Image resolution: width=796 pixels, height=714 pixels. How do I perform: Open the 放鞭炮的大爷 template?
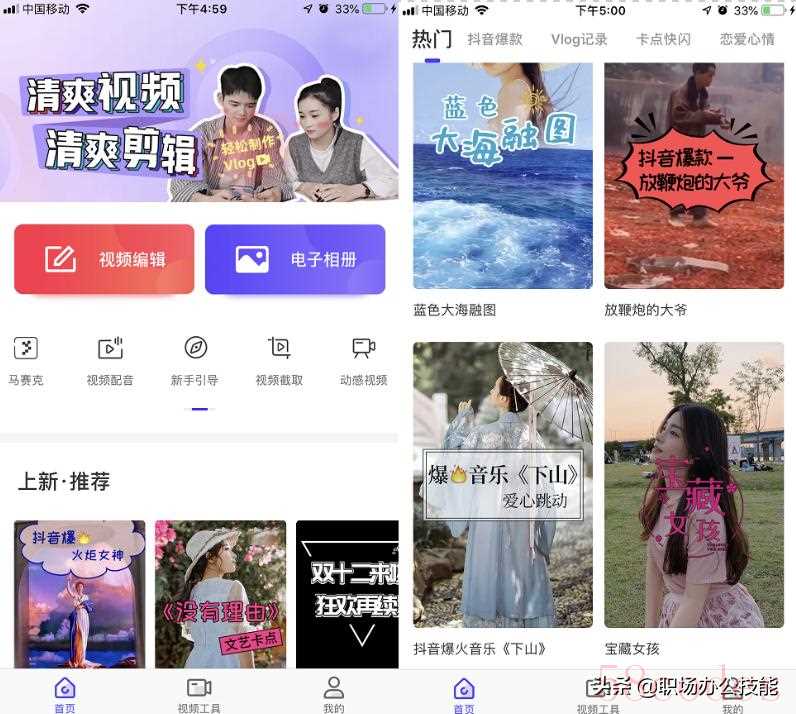[694, 176]
